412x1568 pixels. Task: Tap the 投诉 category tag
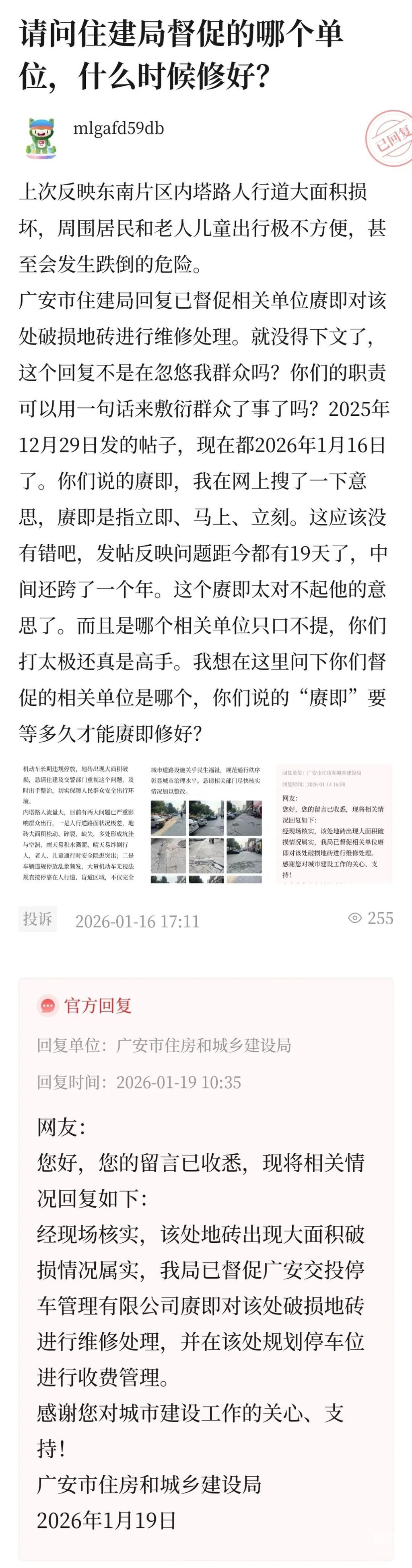tap(38, 919)
